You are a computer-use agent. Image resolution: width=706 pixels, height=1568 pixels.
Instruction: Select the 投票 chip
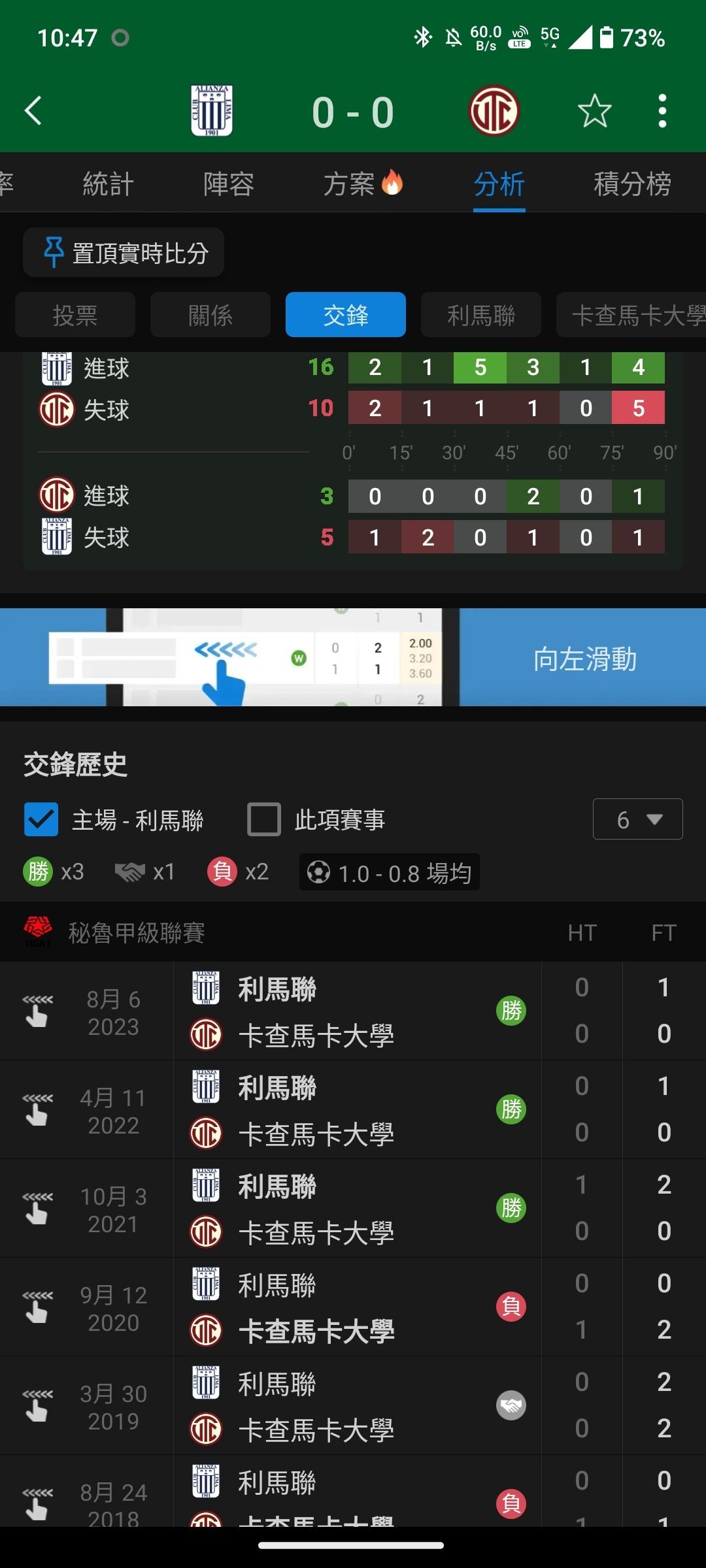click(x=75, y=315)
